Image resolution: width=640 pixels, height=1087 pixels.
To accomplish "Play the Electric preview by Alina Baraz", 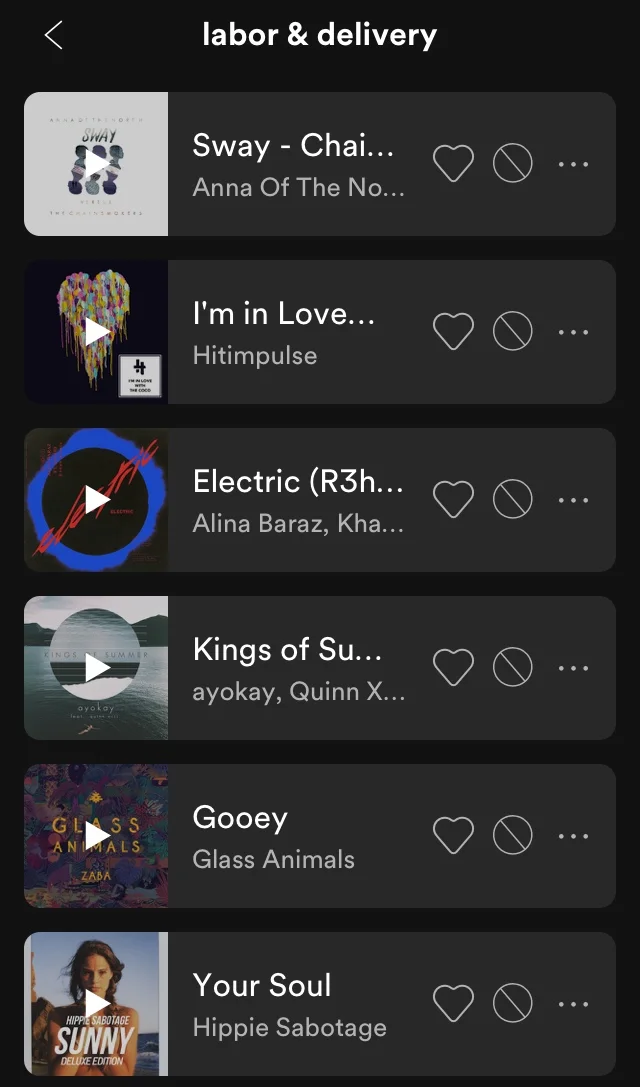I will click(x=96, y=500).
